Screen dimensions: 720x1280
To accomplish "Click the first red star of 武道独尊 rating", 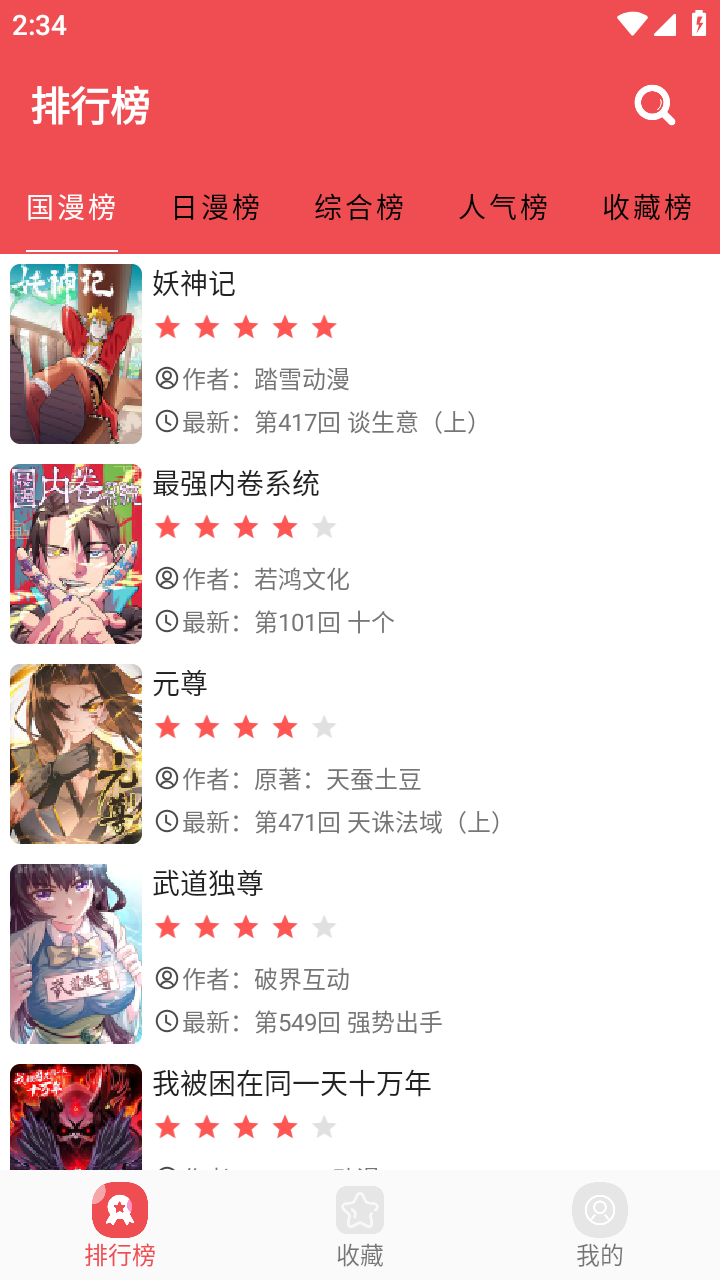I will (167, 927).
